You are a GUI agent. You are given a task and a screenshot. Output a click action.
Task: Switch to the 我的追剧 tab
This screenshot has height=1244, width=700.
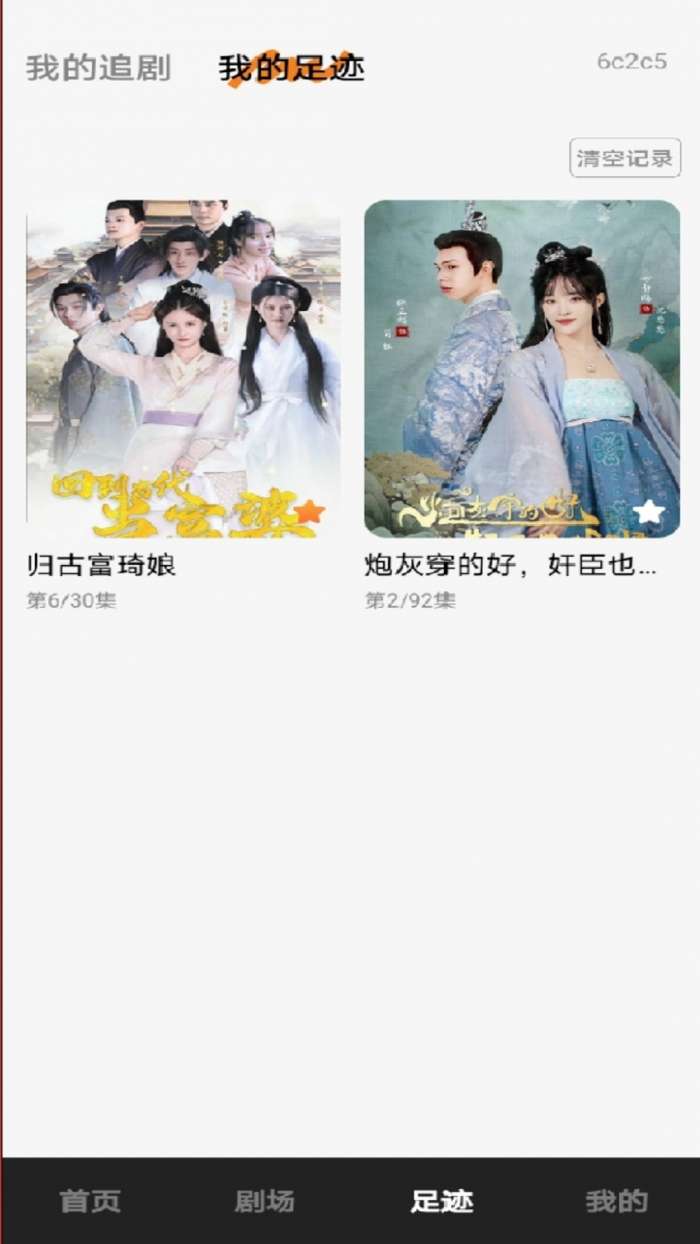(x=98, y=68)
